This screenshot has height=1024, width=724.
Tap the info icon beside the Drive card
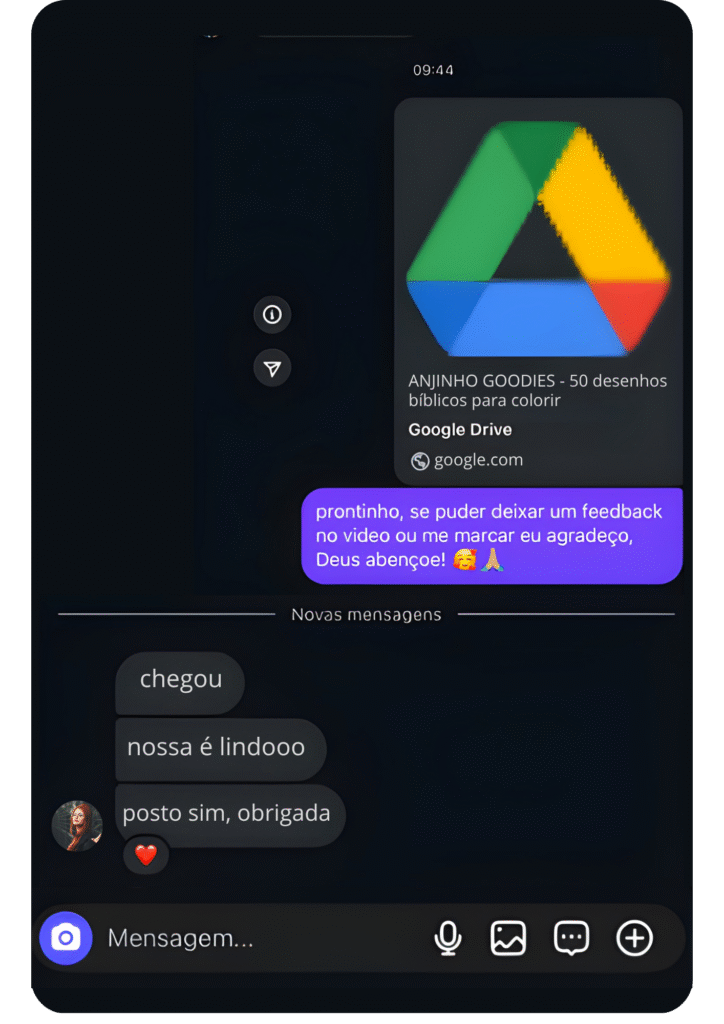272,315
